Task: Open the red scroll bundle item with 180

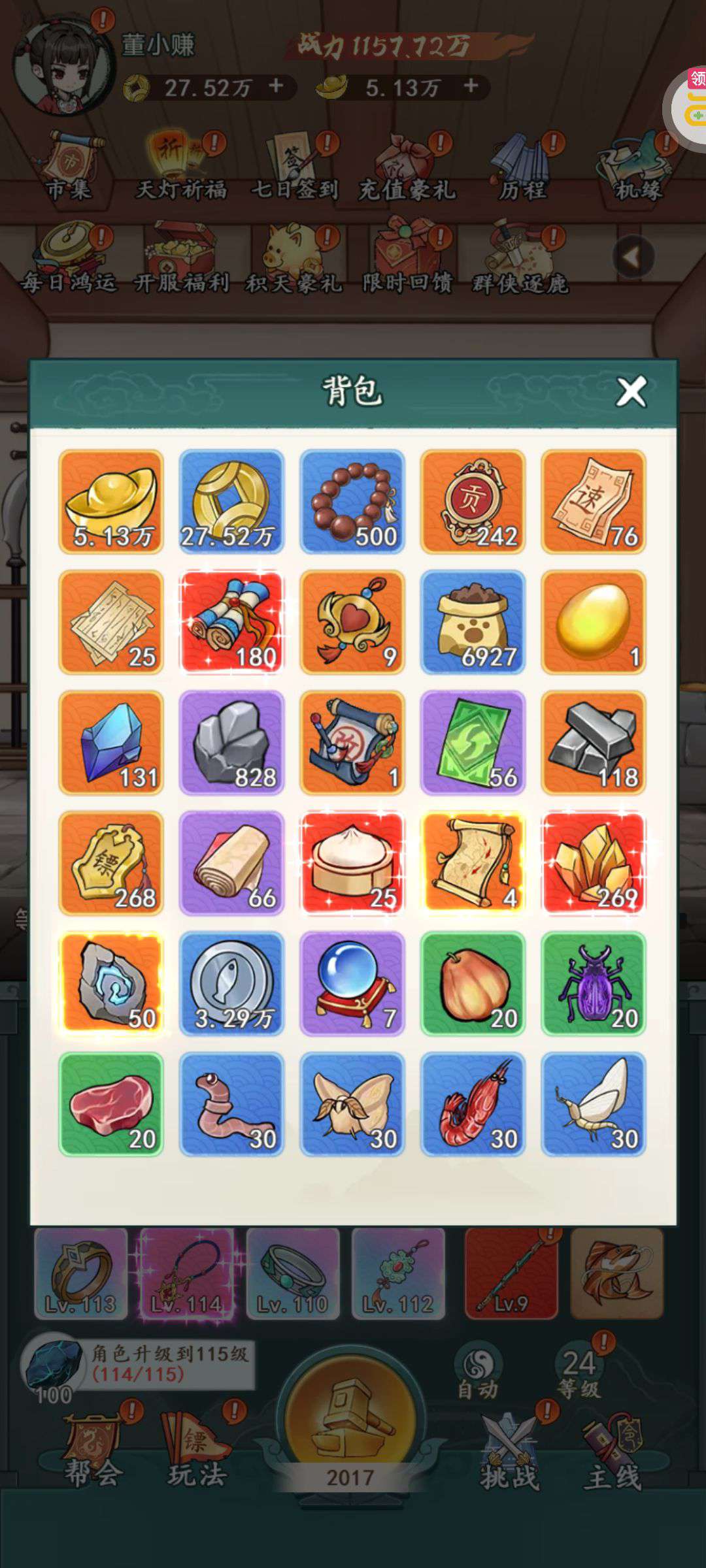Action: tap(231, 622)
